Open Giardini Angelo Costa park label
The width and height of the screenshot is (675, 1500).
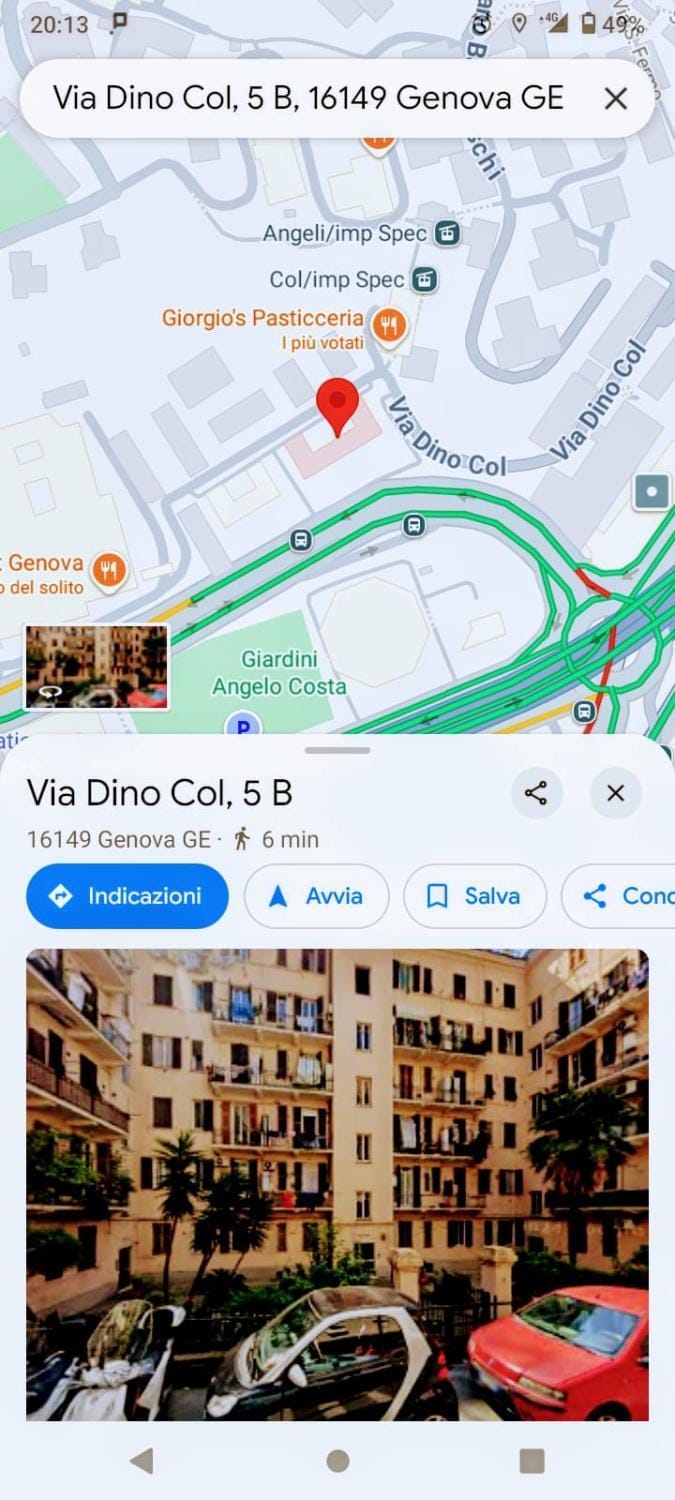coord(279,673)
